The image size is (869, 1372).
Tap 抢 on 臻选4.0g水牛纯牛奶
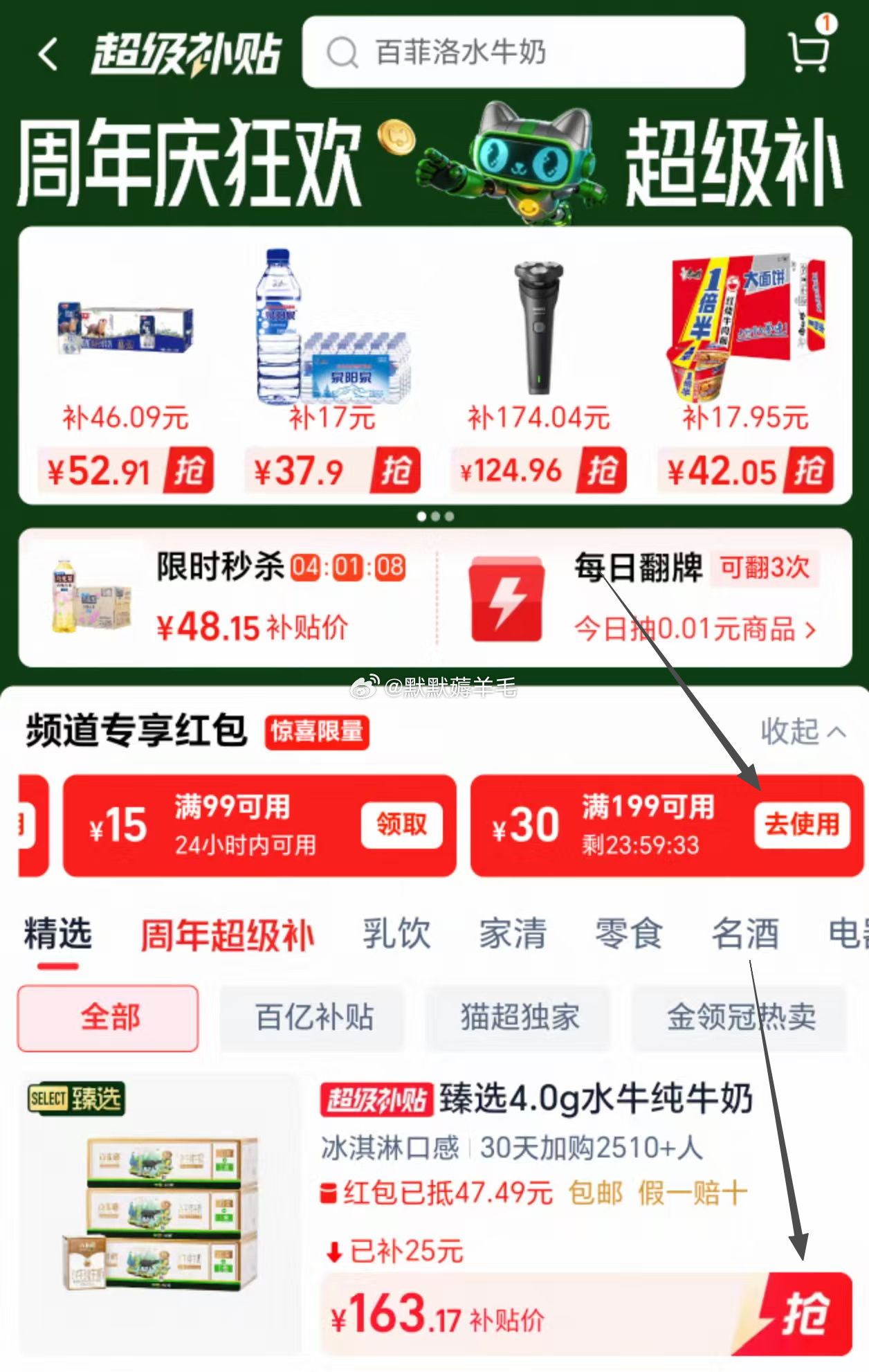click(803, 1315)
